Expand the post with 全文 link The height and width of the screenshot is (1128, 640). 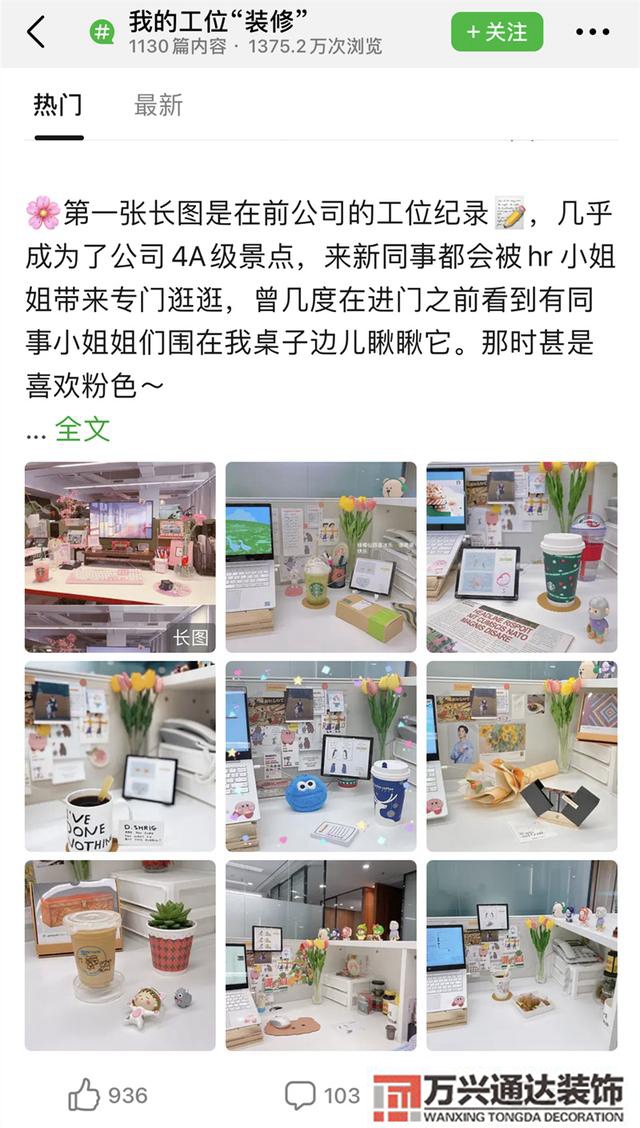(x=82, y=429)
